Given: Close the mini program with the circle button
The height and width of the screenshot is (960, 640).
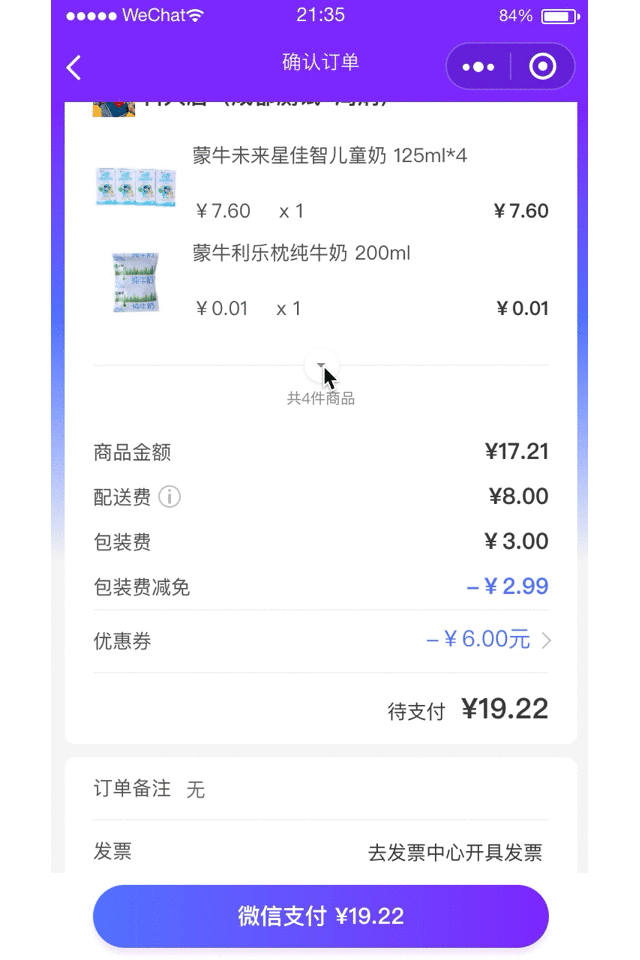Looking at the screenshot, I should [543, 67].
